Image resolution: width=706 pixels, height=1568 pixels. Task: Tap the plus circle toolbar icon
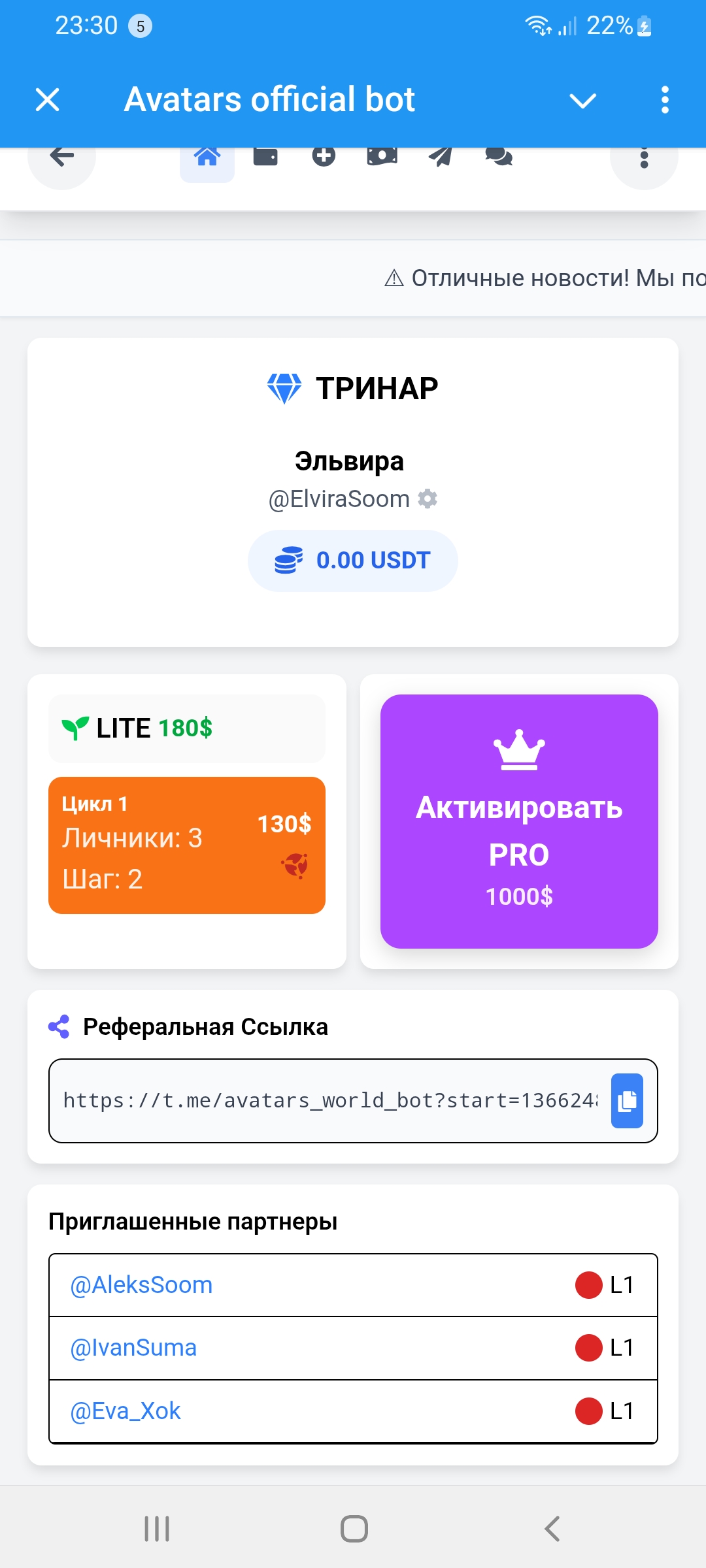324,156
